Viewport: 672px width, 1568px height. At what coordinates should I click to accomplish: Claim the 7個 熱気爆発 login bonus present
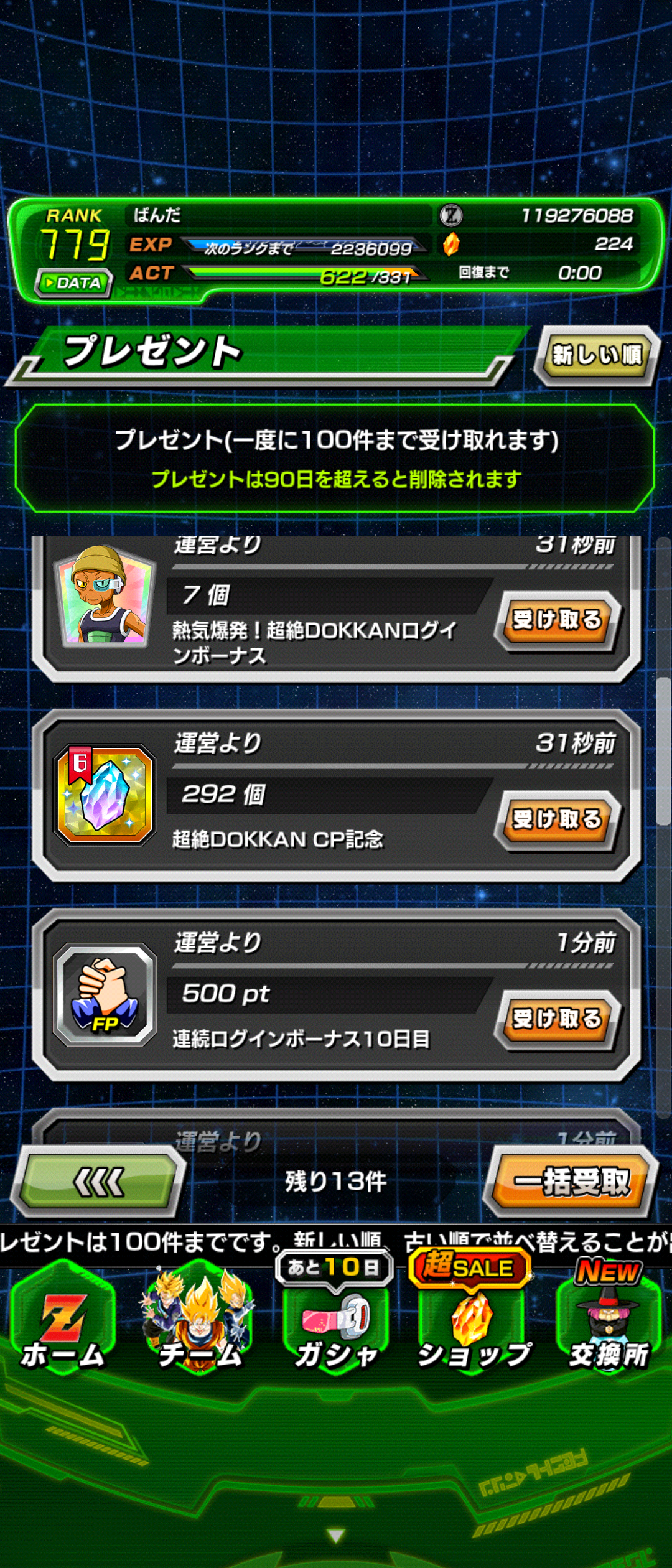(x=558, y=620)
